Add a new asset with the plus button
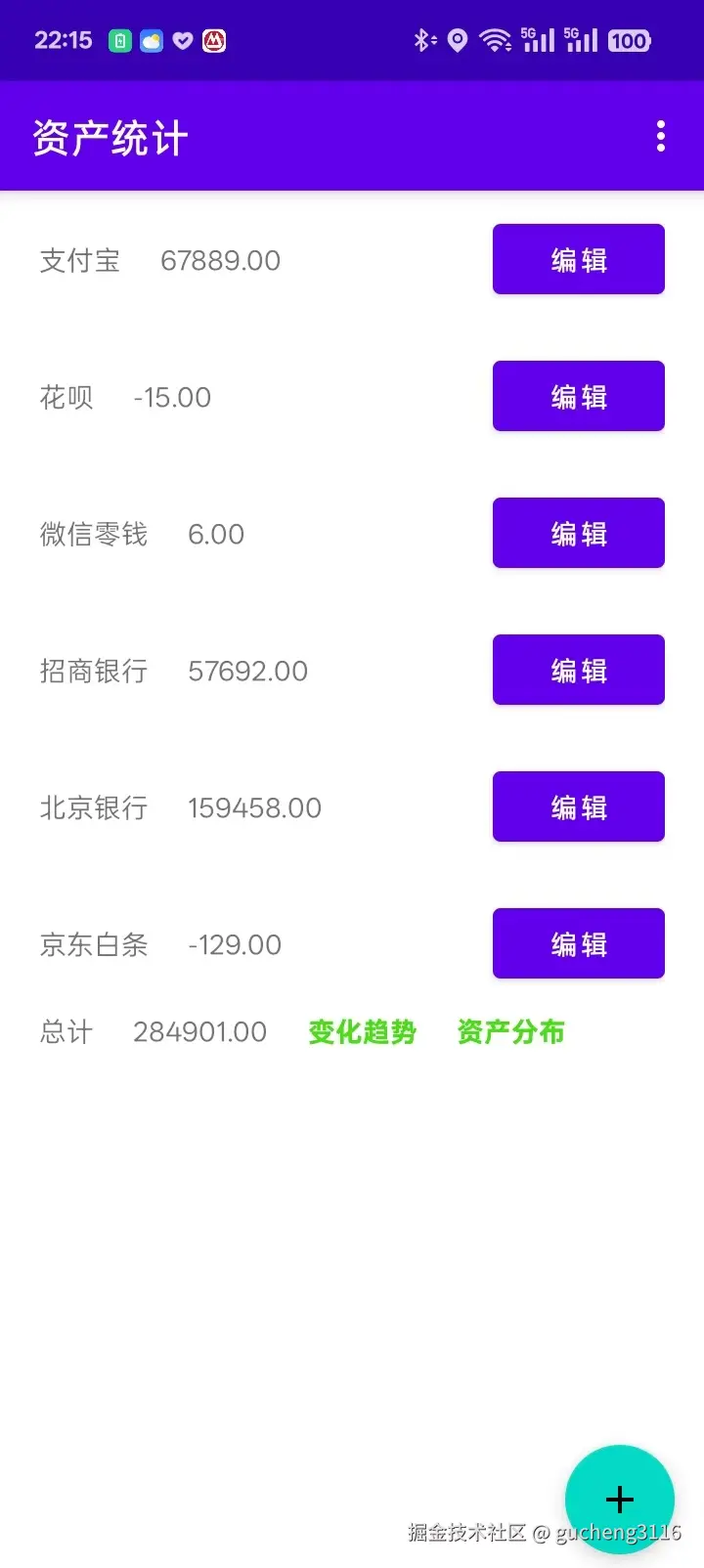Image resolution: width=704 pixels, height=1568 pixels. [x=619, y=1499]
